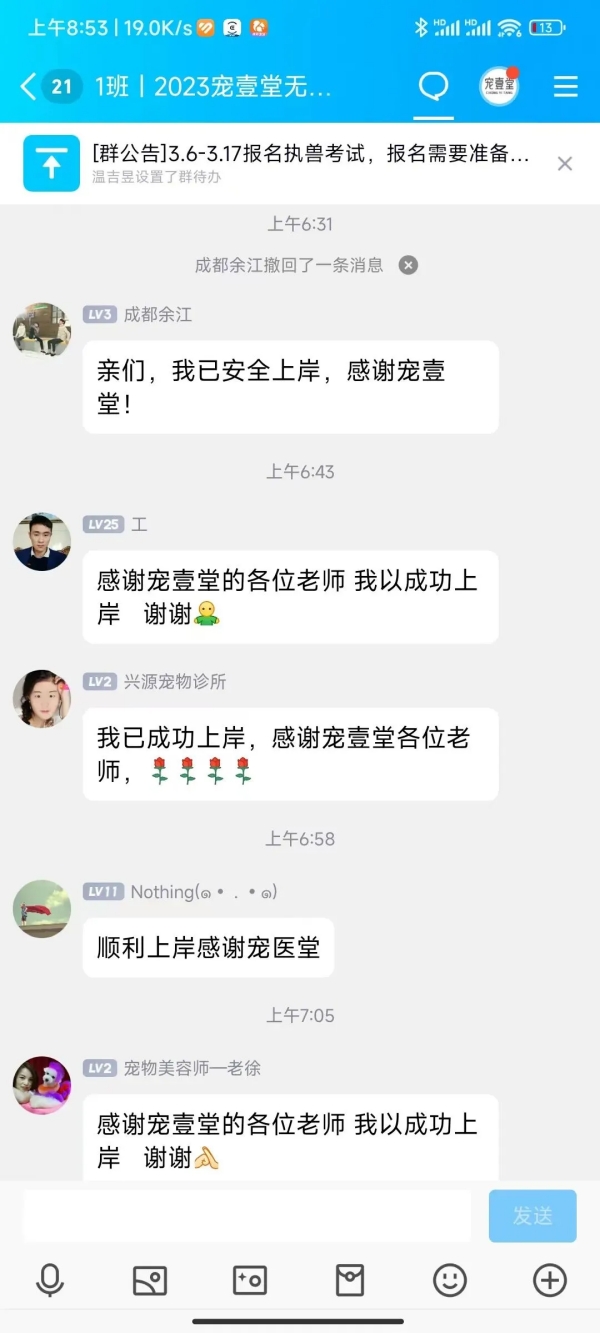The height and width of the screenshot is (1333, 600).
Task: Open Nothing's profile avatar
Action: [42, 908]
